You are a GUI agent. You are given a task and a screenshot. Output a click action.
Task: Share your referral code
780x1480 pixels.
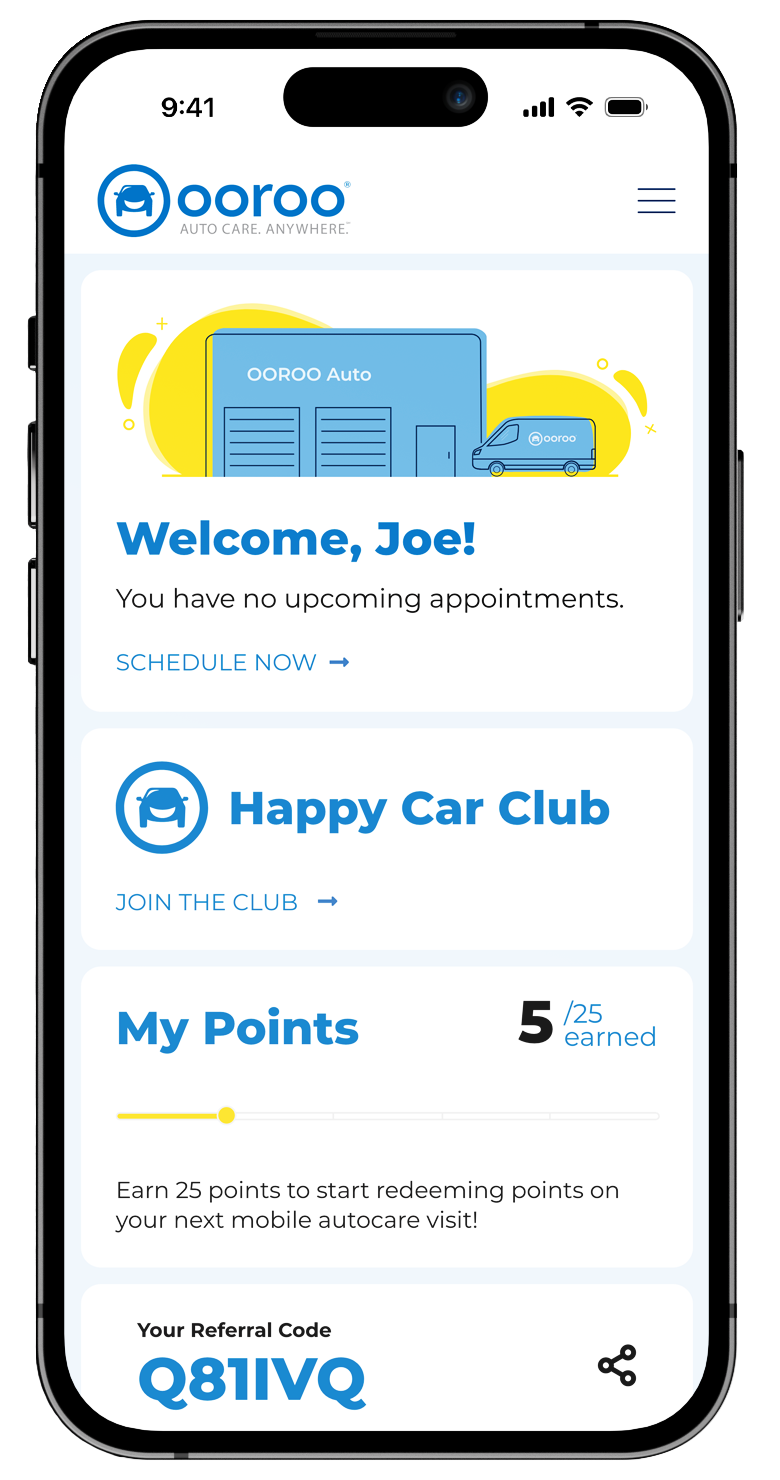coord(617,1366)
